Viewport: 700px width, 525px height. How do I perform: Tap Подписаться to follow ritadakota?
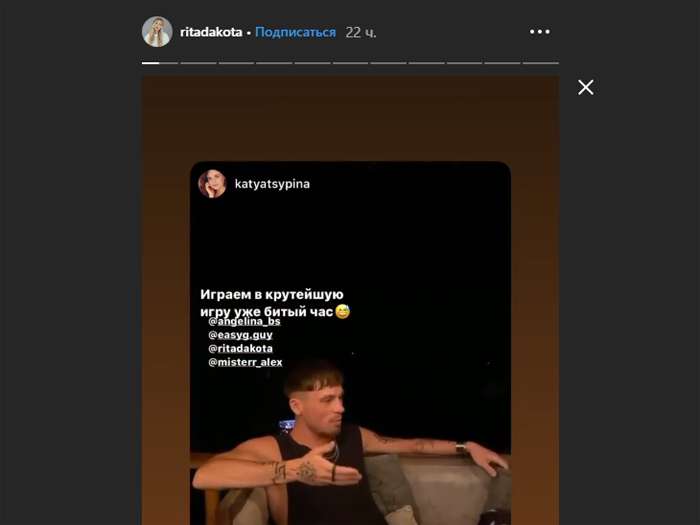tap(295, 32)
